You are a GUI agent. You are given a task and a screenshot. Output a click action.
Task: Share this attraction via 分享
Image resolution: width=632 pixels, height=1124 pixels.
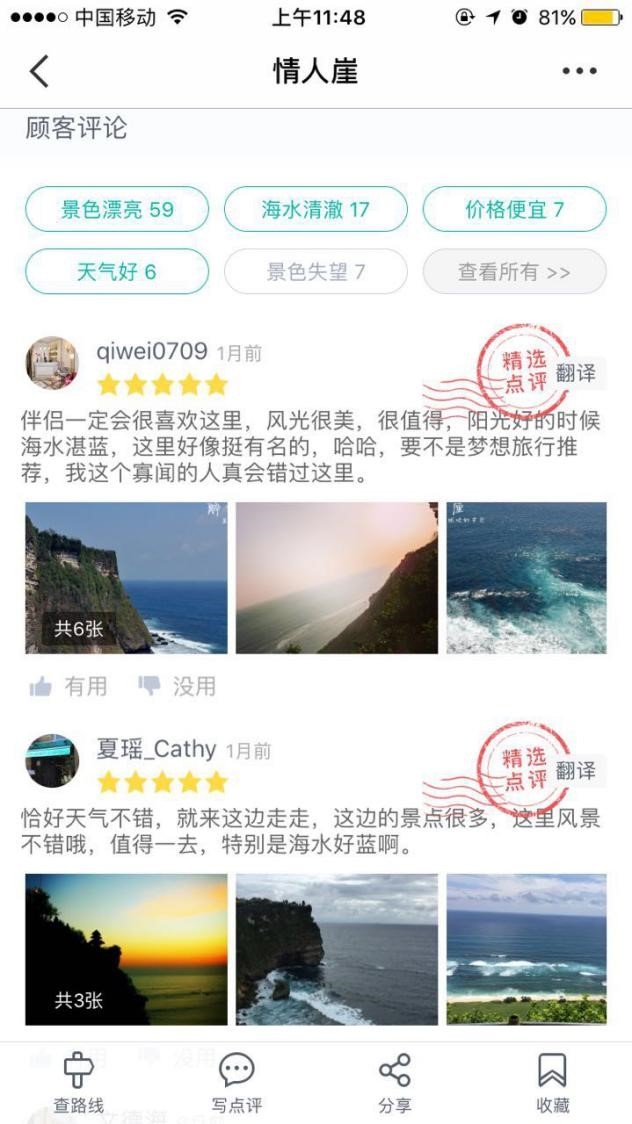pyautogui.click(x=395, y=1083)
